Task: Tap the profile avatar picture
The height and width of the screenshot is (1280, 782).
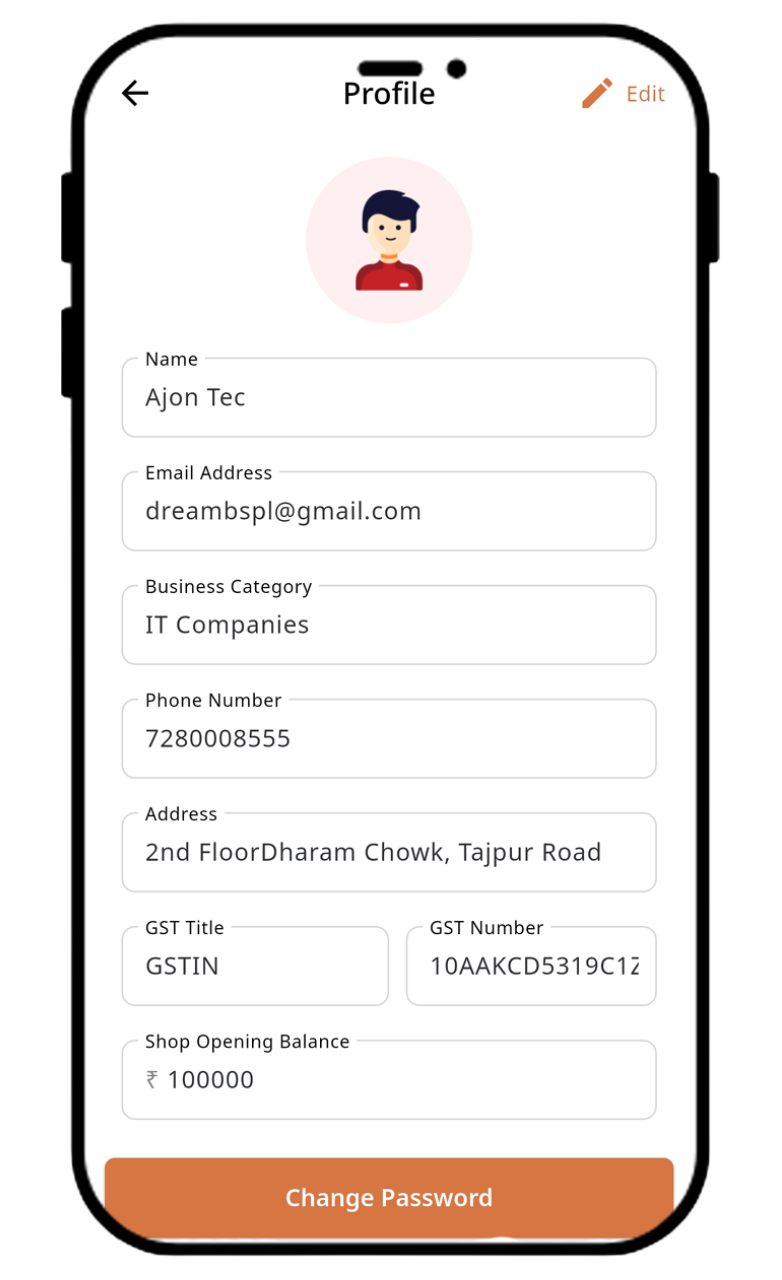Action: point(389,240)
